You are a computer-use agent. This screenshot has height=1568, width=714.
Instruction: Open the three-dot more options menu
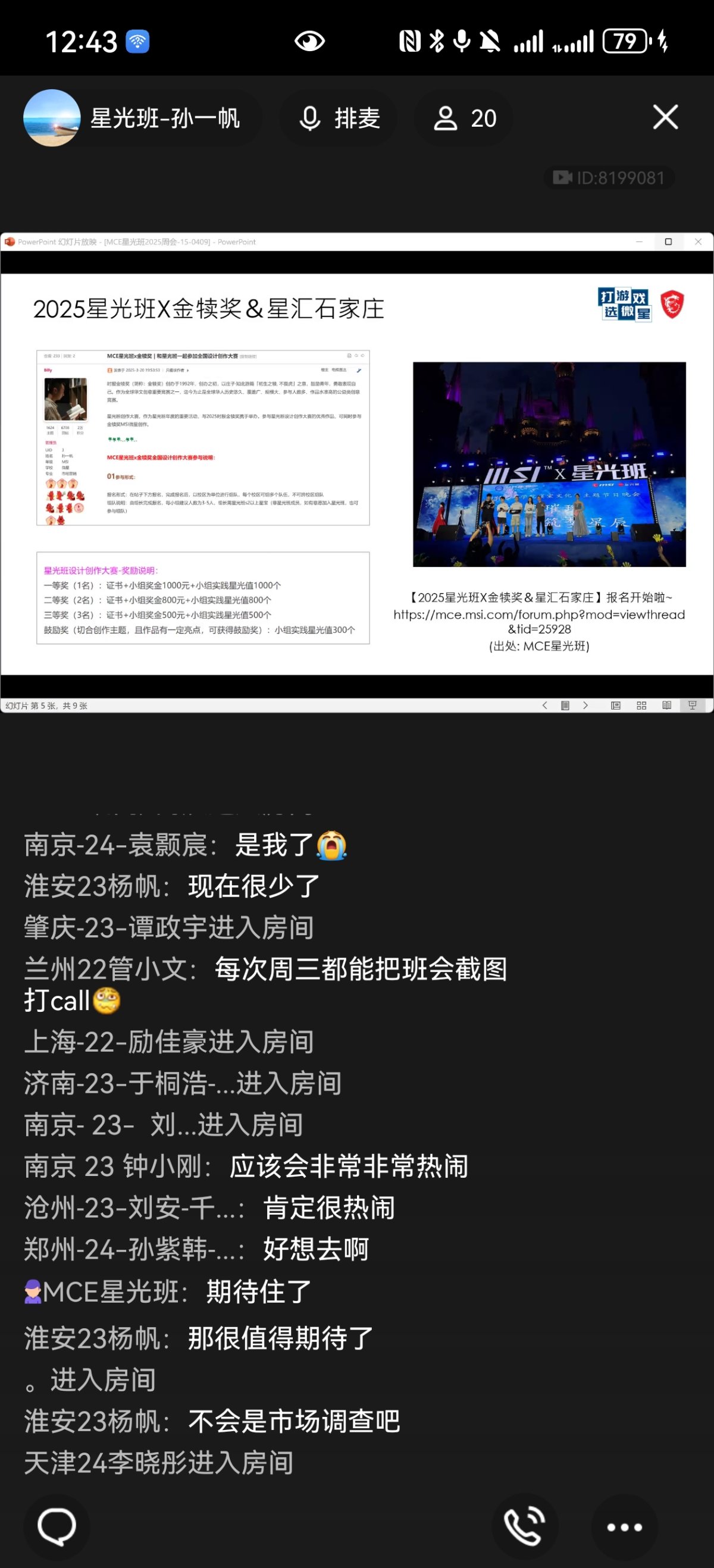coord(624,1526)
